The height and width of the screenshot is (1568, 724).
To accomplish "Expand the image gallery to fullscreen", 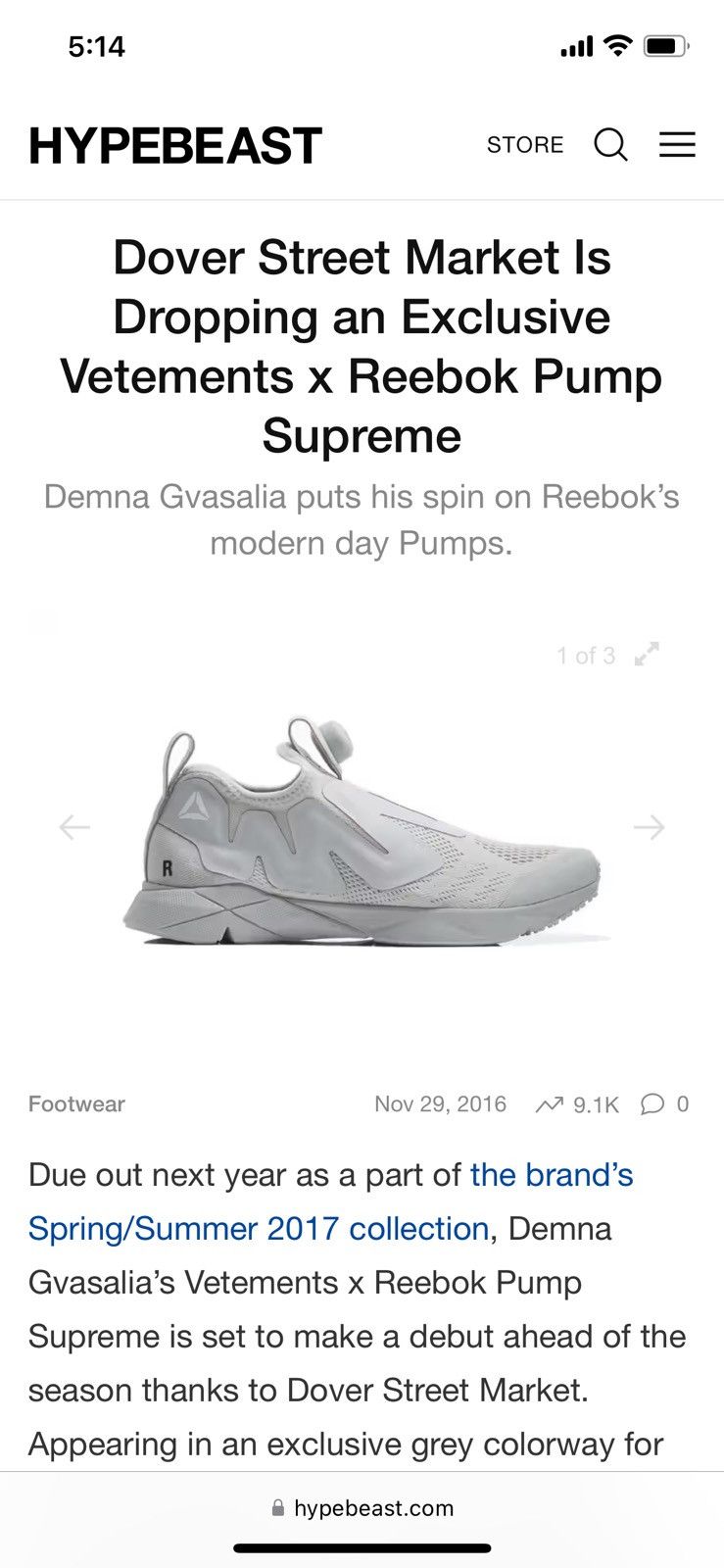I will [647, 655].
